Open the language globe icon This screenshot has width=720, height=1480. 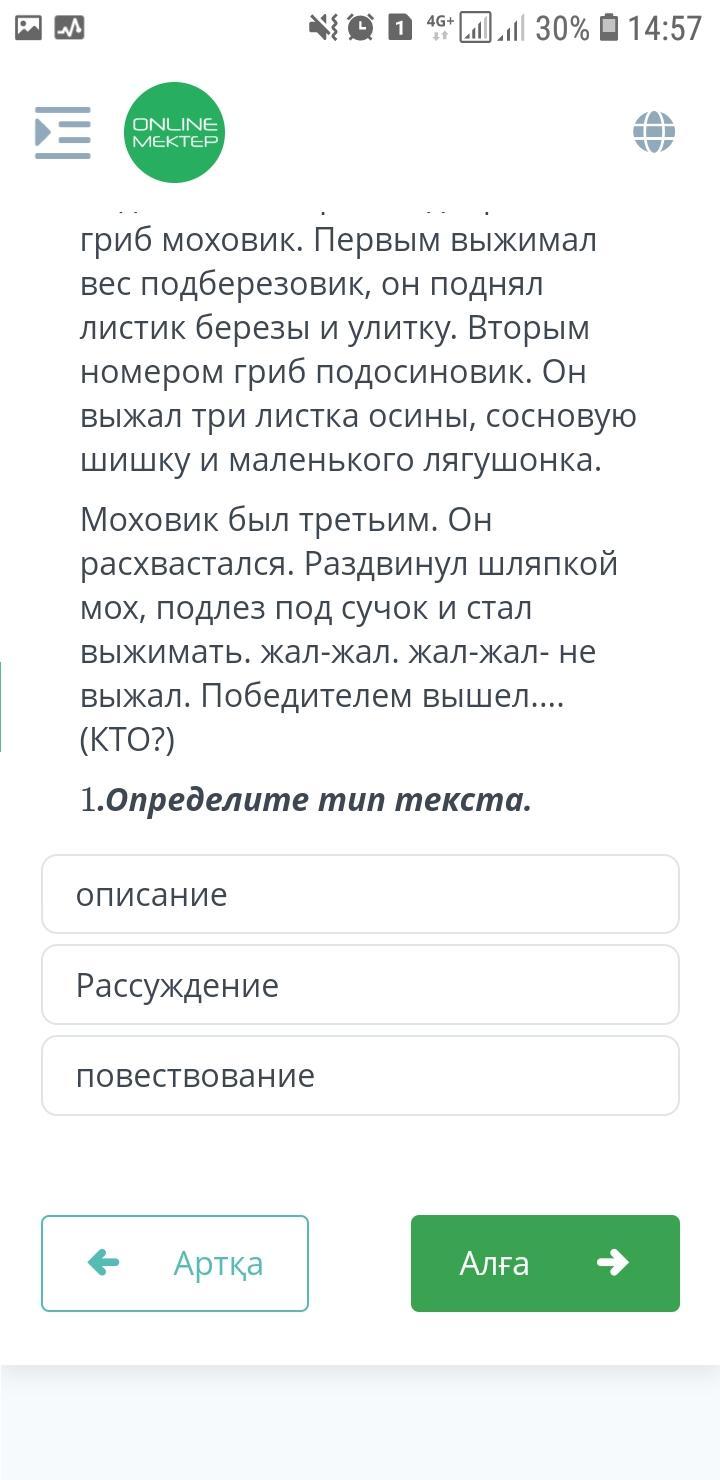[654, 132]
